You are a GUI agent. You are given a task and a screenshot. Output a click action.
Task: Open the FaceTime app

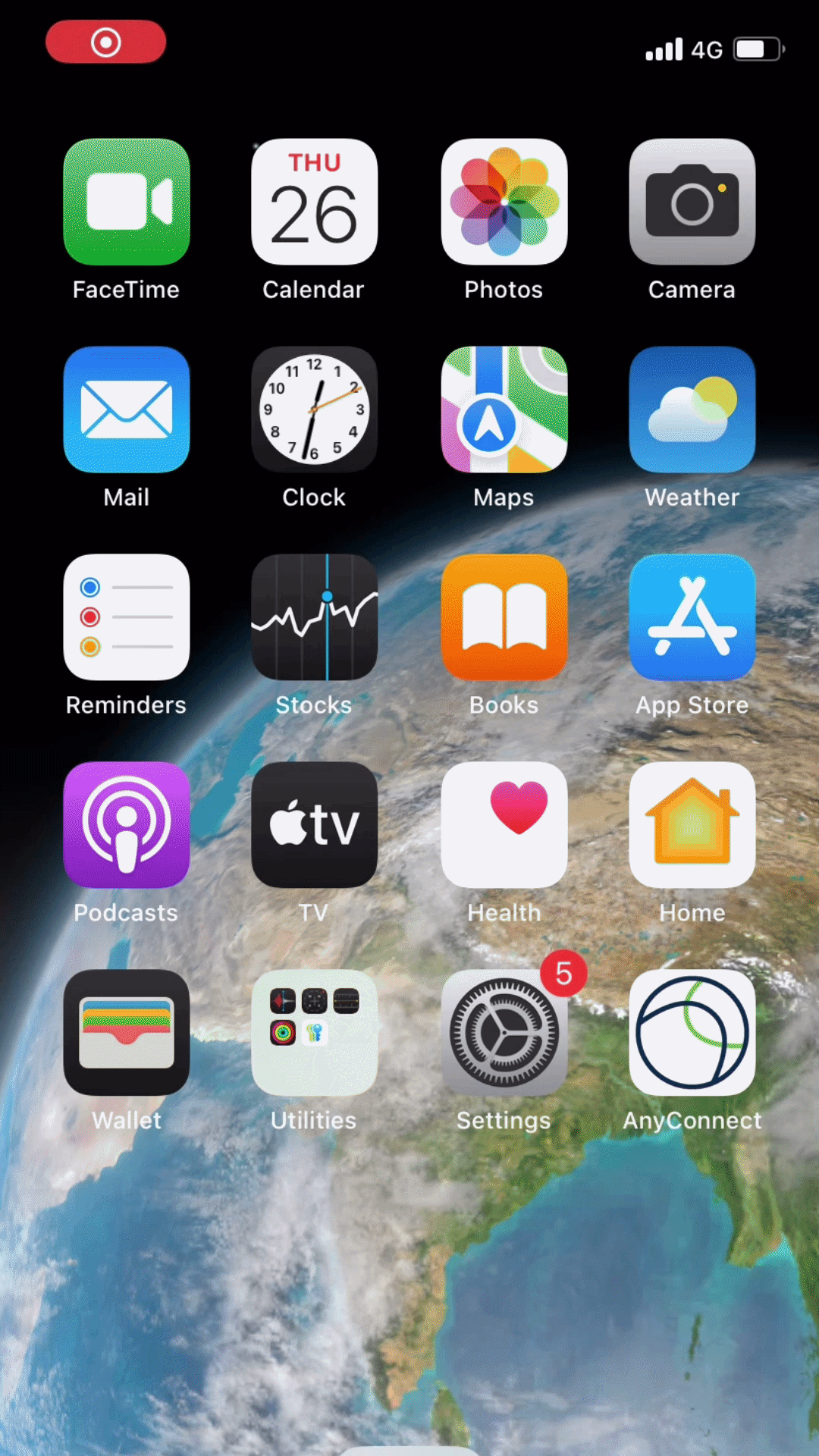click(127, 202)
